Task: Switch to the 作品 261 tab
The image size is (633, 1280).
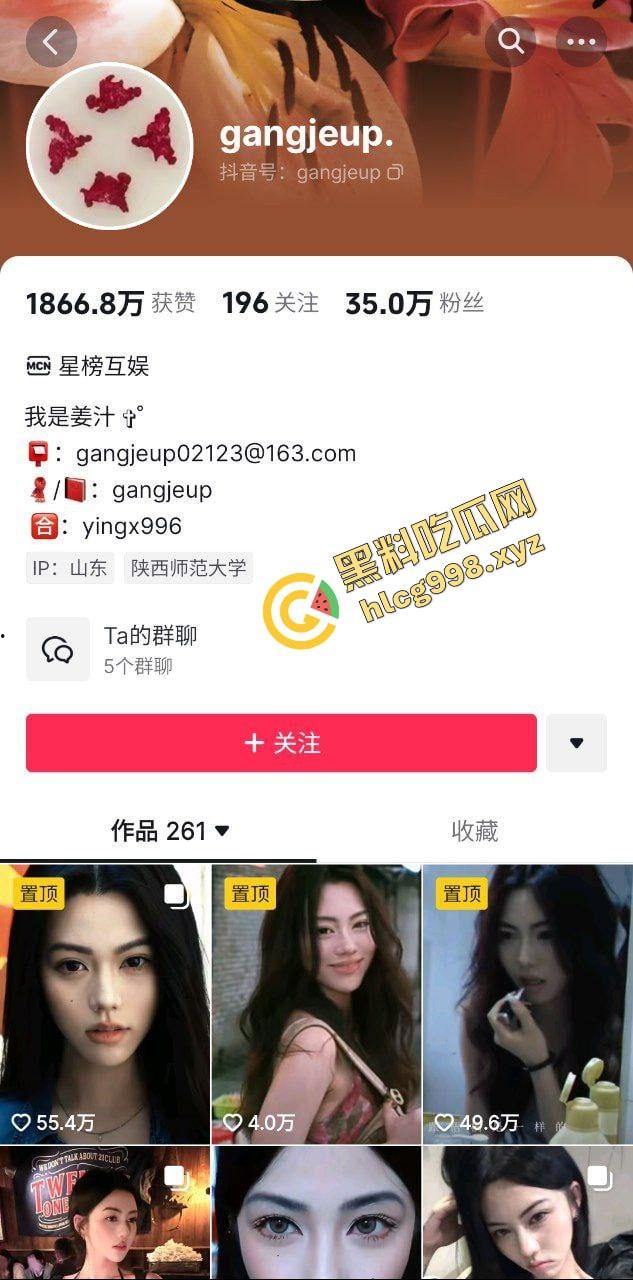Action: click(x=169, y=831)
